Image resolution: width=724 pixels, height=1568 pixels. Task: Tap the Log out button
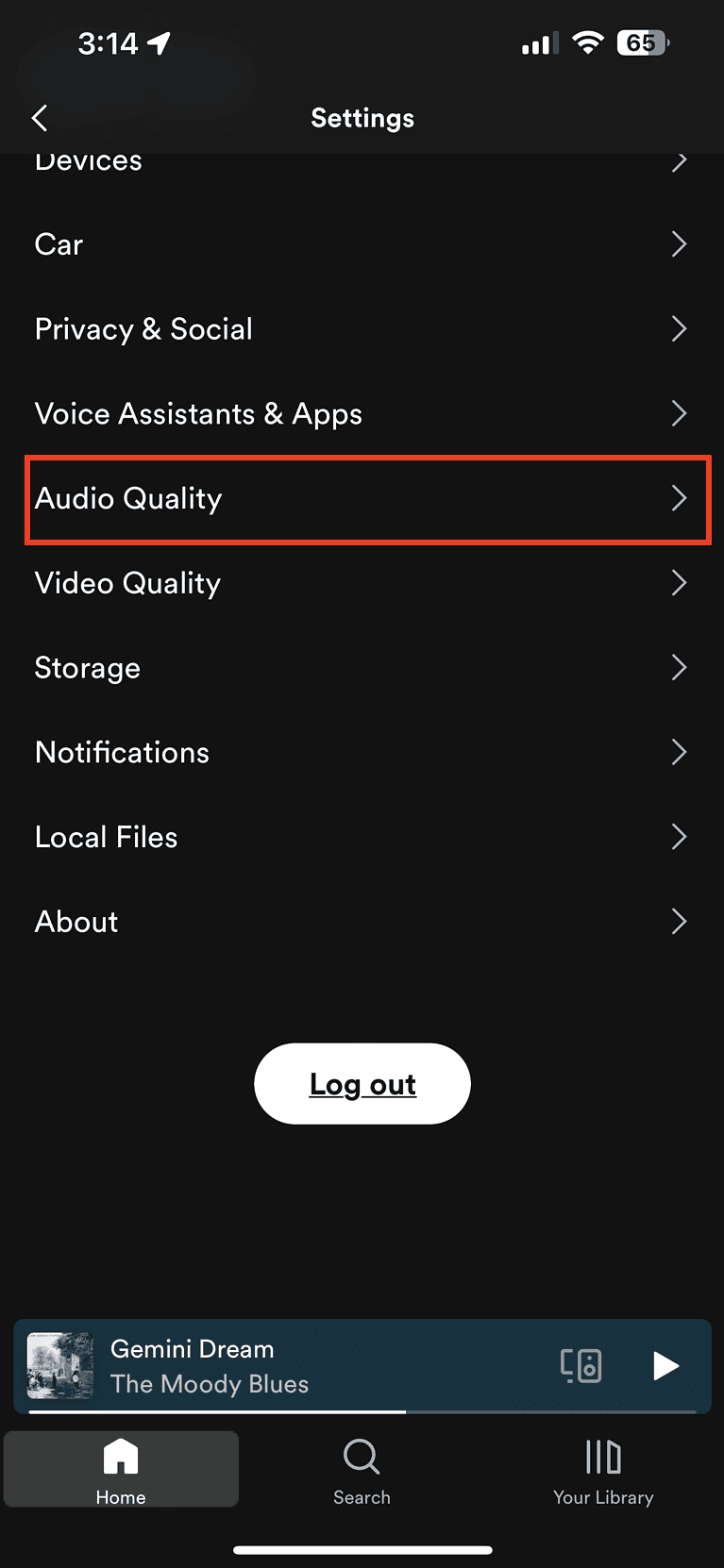coord(362,1084)
